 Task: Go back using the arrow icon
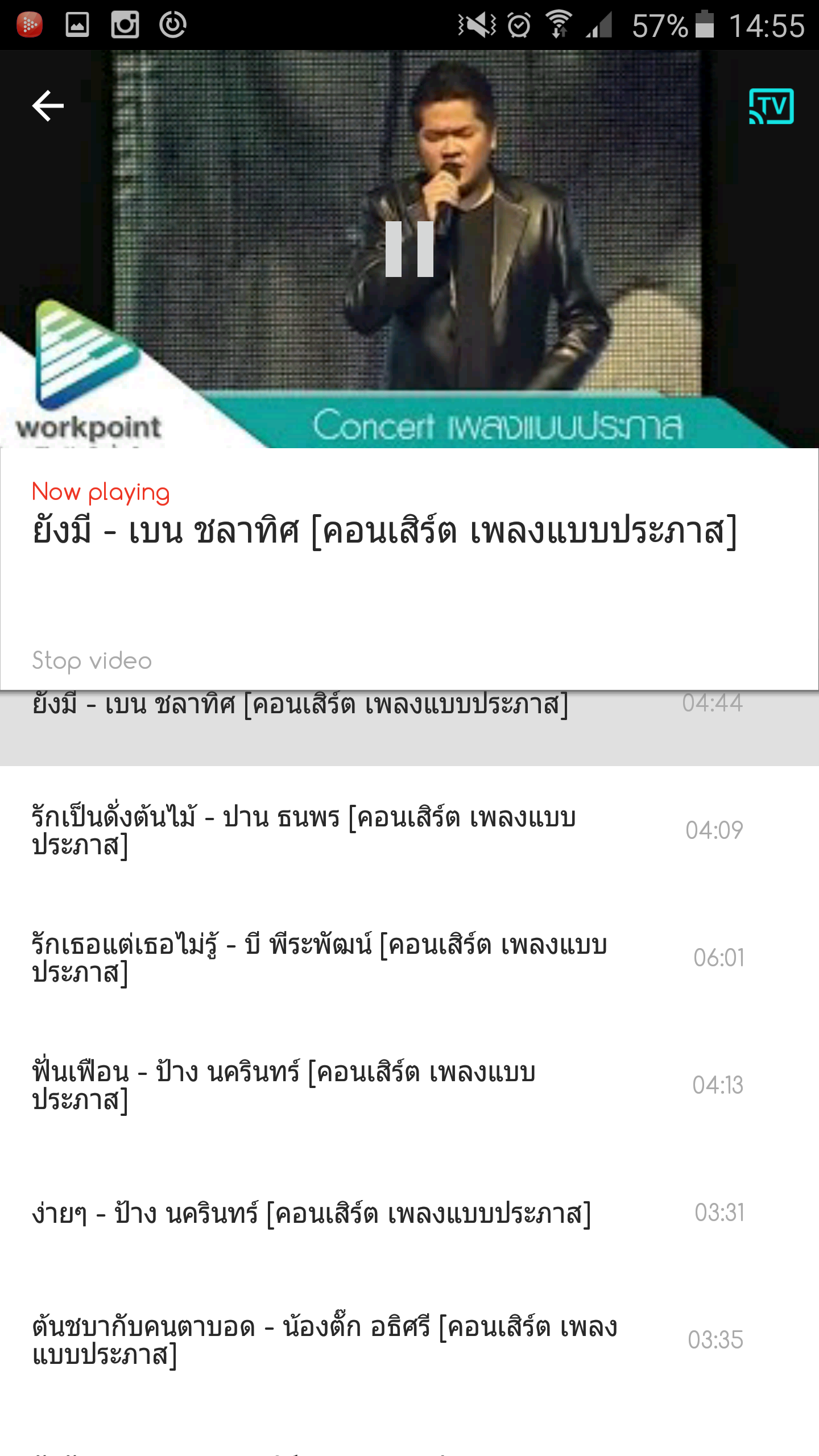48,106
